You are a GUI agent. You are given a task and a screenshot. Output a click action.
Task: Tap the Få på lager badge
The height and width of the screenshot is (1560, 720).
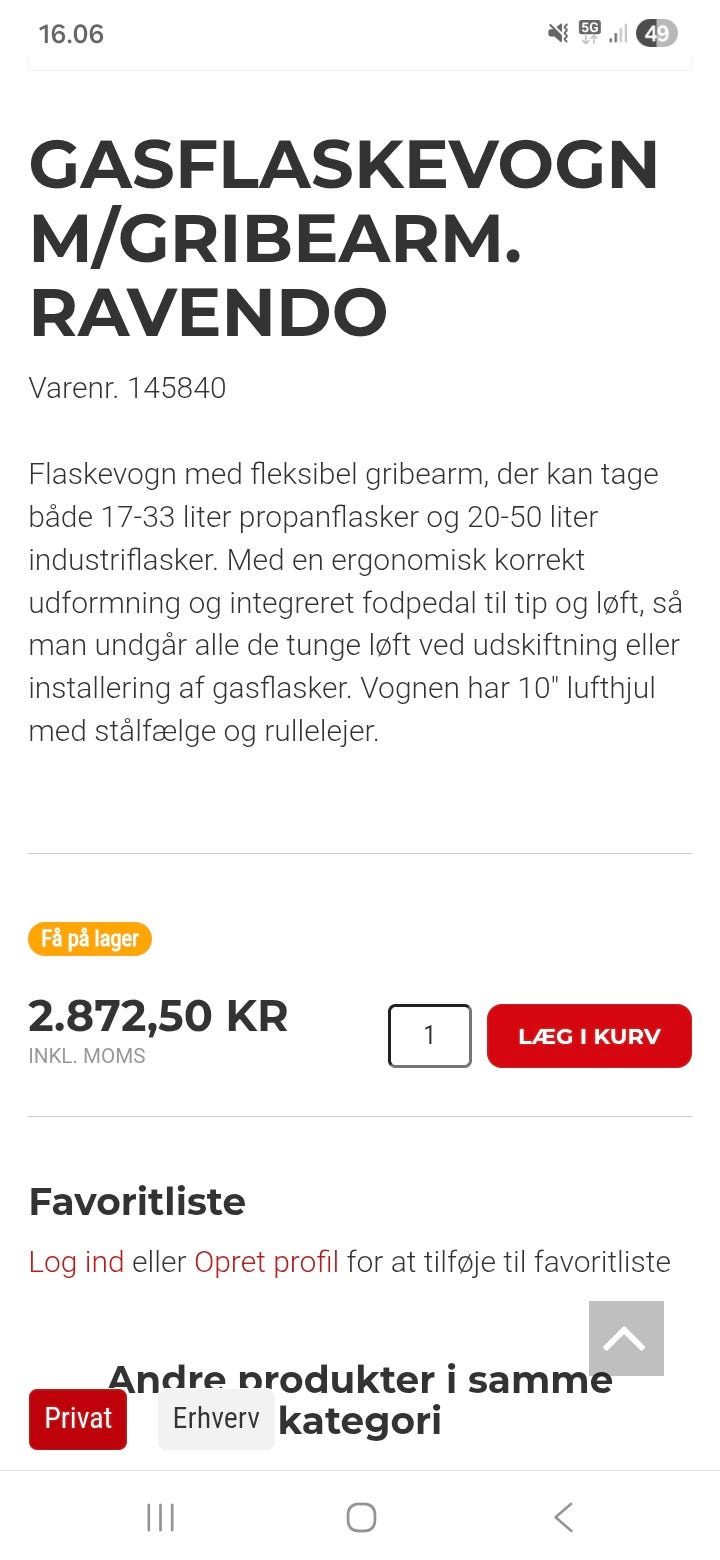89,938
